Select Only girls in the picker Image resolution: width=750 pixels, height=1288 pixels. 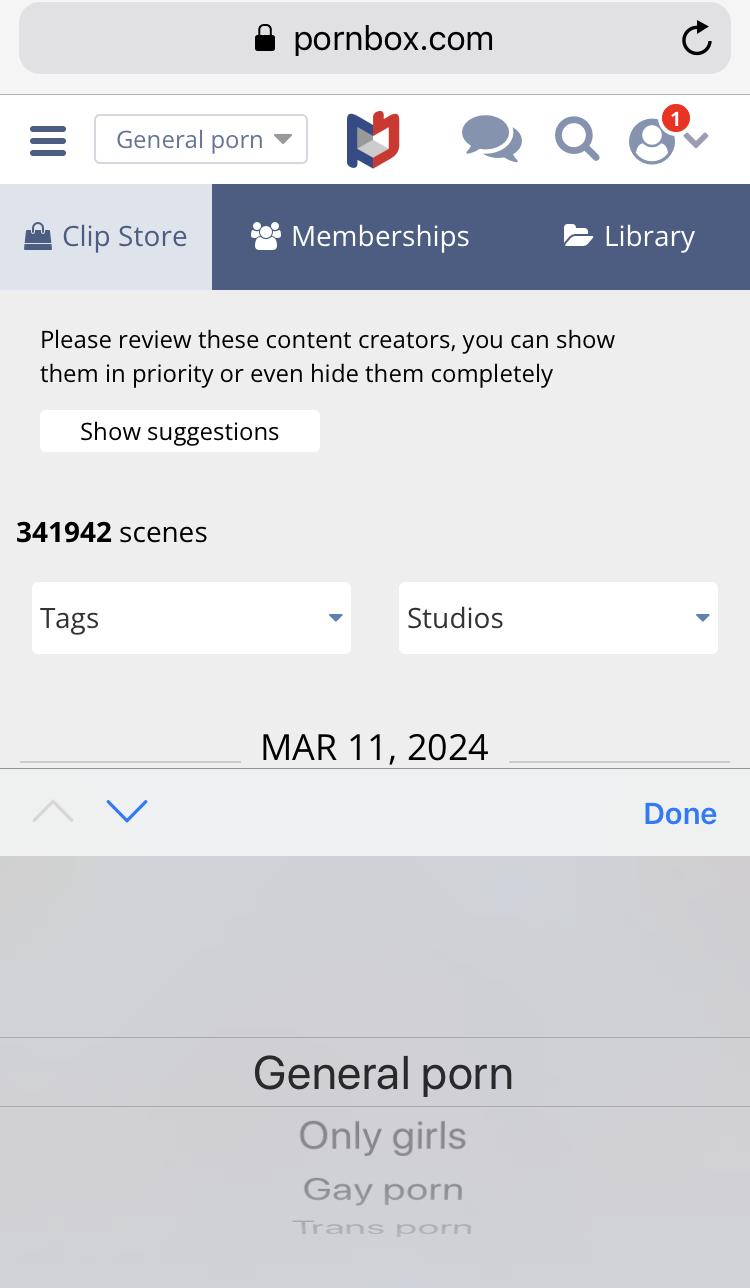click(x=383, y=1136)
